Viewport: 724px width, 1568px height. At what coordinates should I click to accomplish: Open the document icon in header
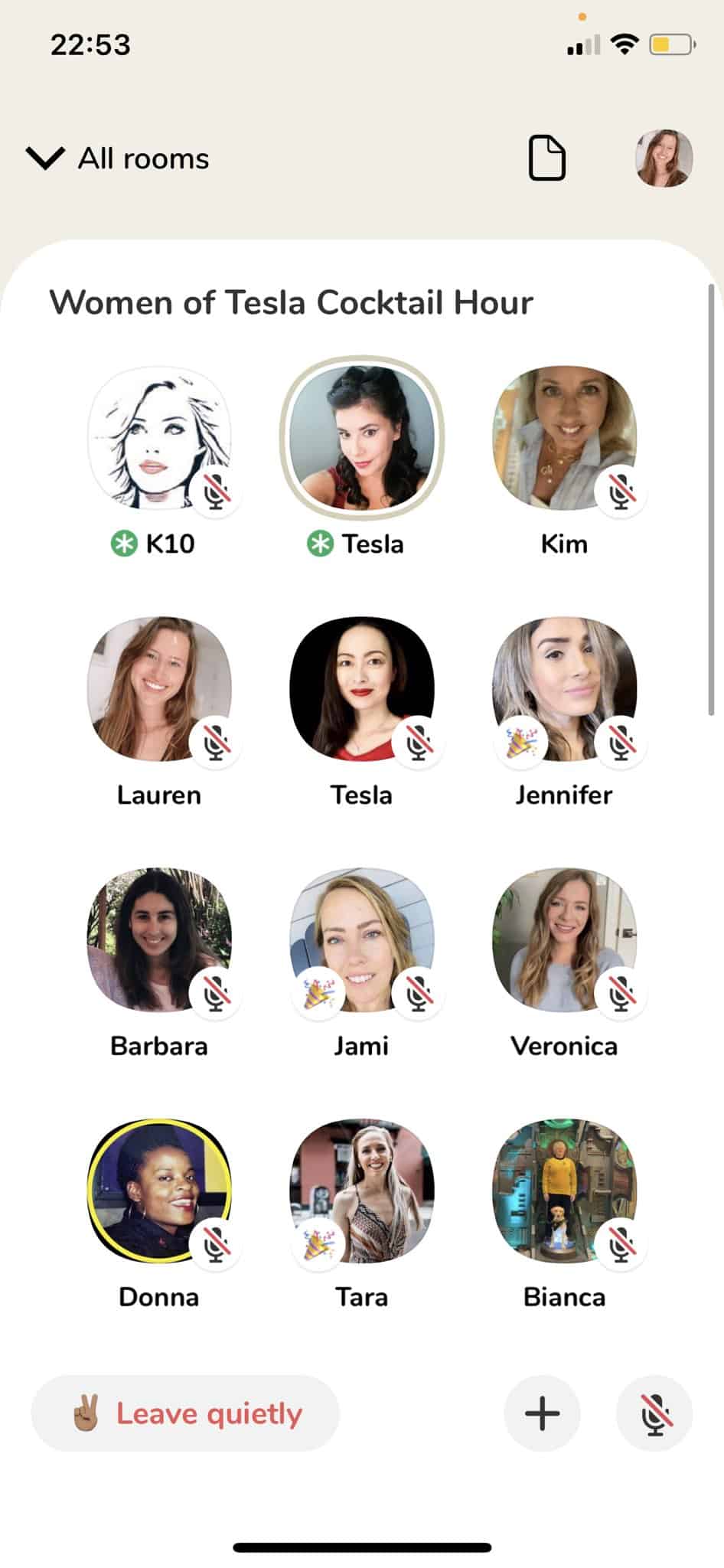point(547,158)
